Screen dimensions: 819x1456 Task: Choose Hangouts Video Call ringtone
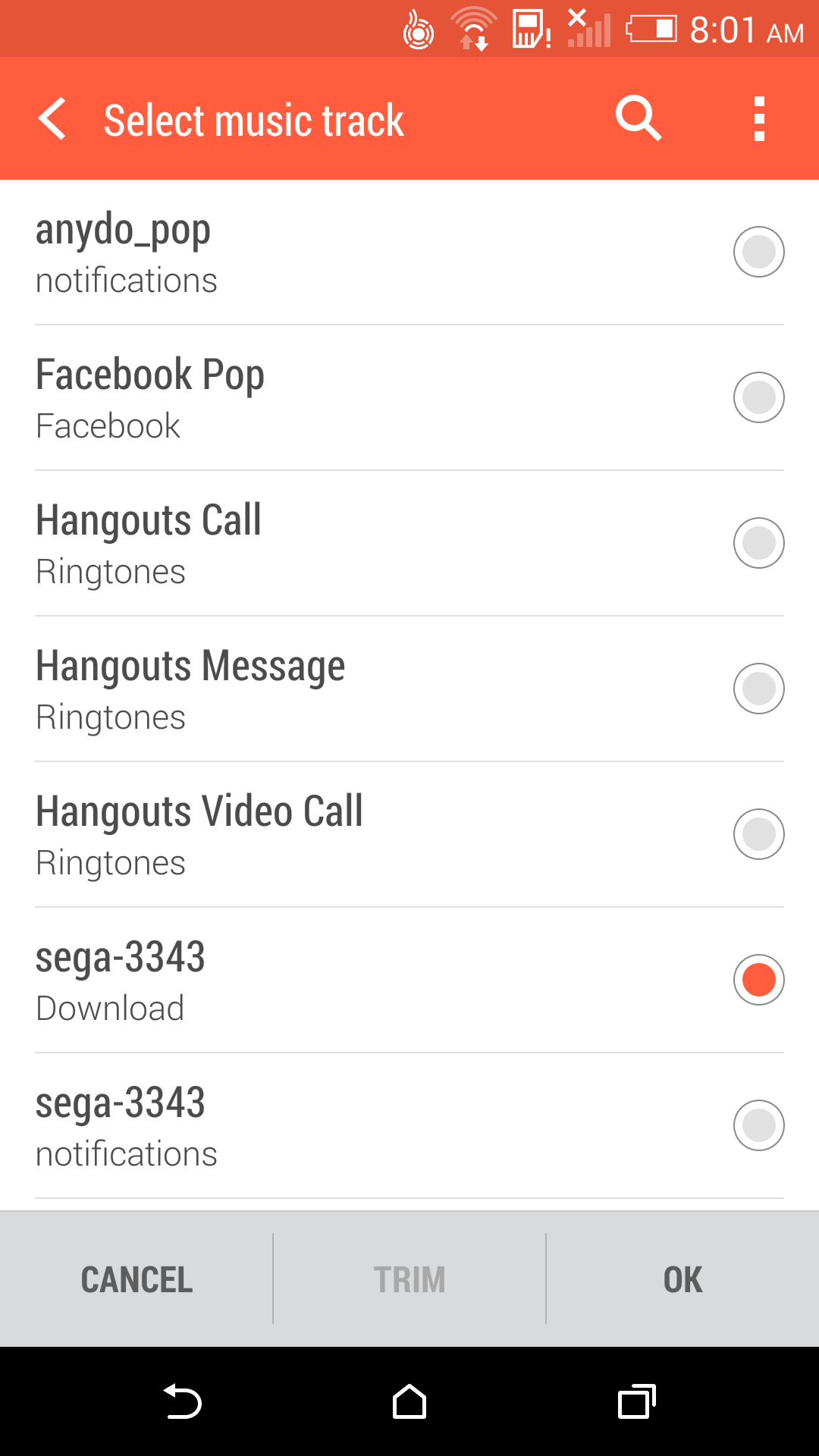tap(758, 834)
